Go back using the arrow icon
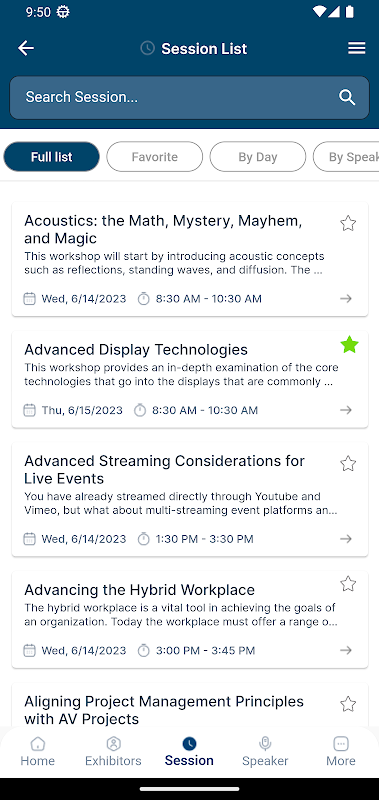379x800 pixels. tap(26, 48)
